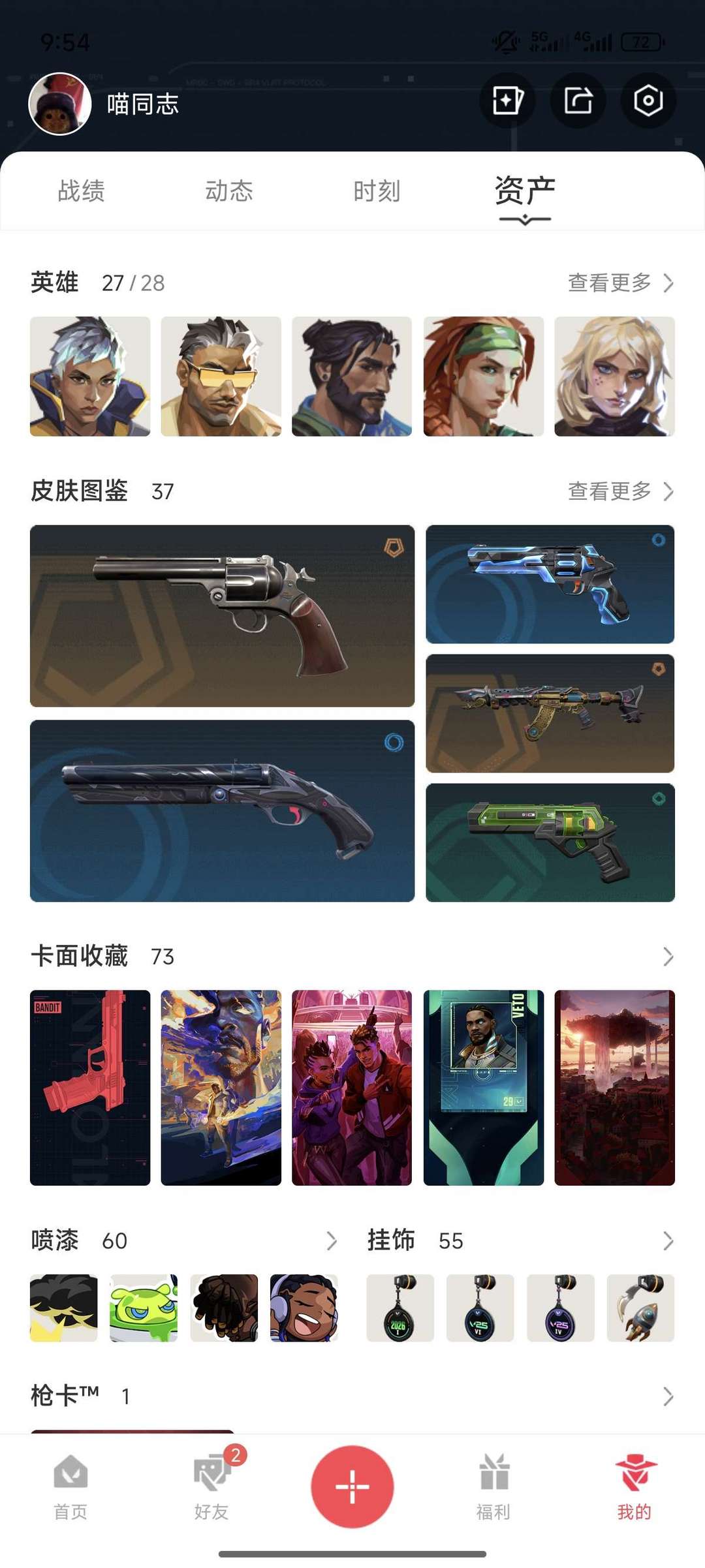Select the 我的 profile icon in bottom nav
705x1568 pixels.
coord(634,1491)
